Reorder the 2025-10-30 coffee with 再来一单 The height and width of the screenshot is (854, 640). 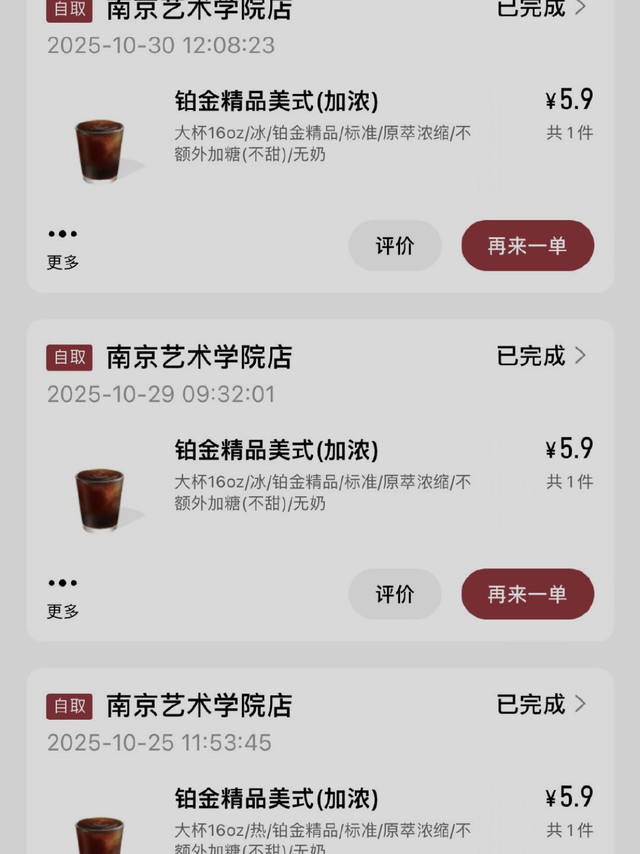[x=527, y=245]
